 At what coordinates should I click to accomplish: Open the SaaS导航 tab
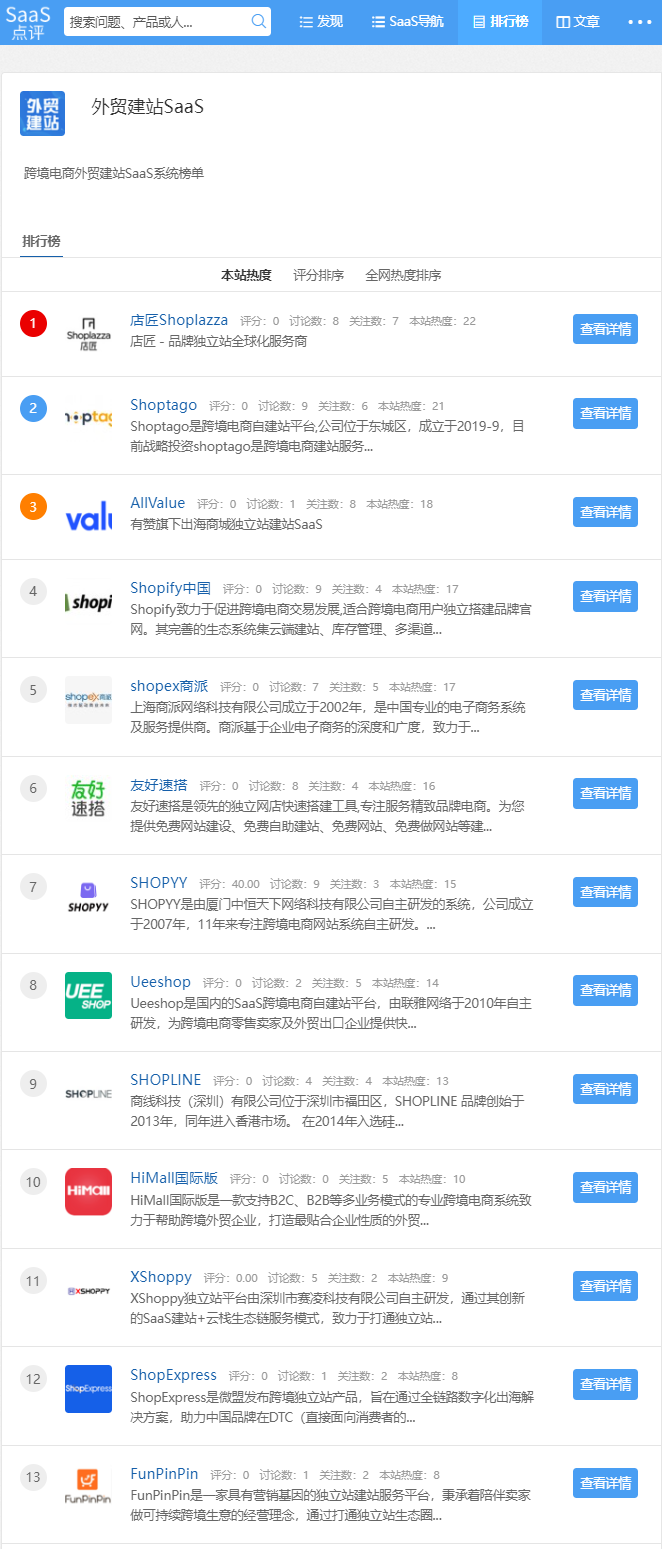point(407,21)
